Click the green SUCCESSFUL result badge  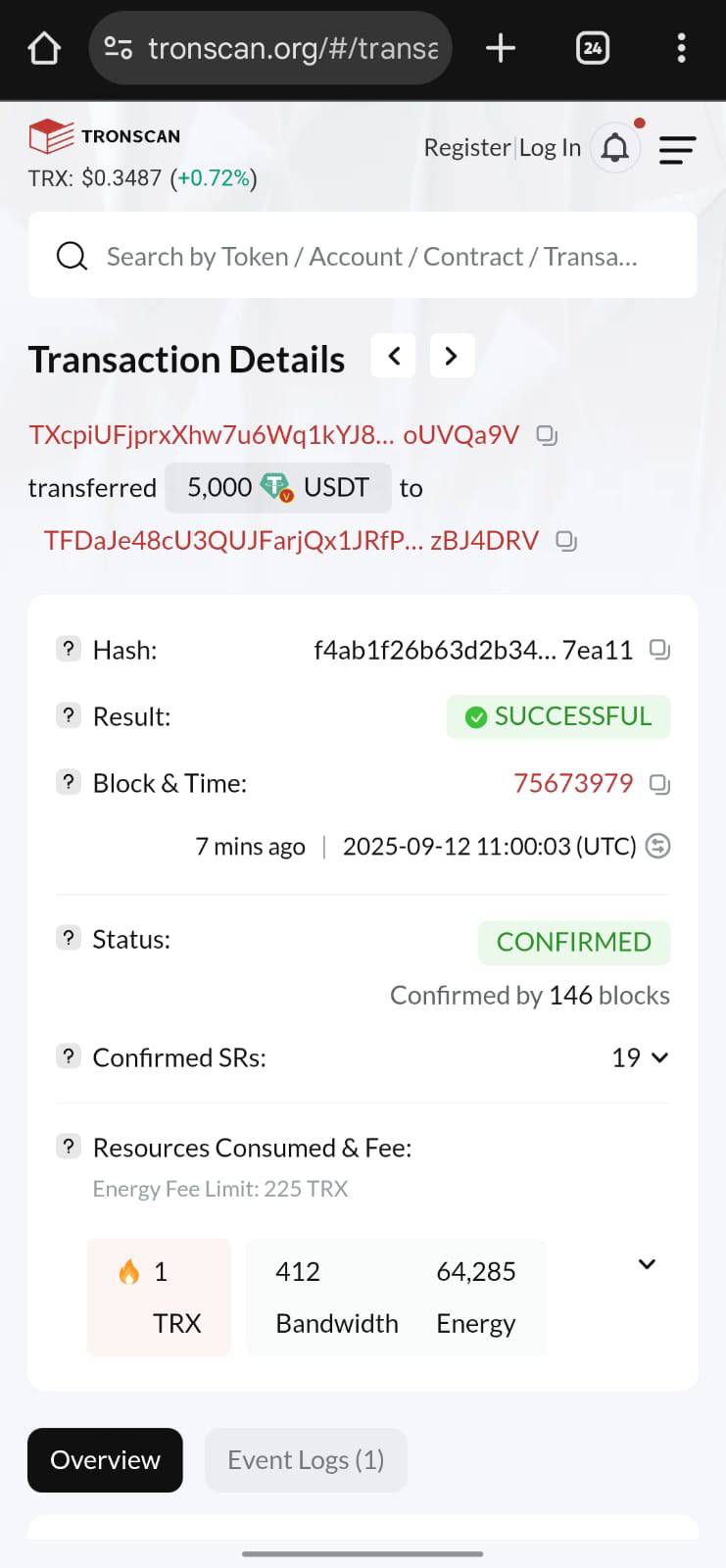coord(557,716)
